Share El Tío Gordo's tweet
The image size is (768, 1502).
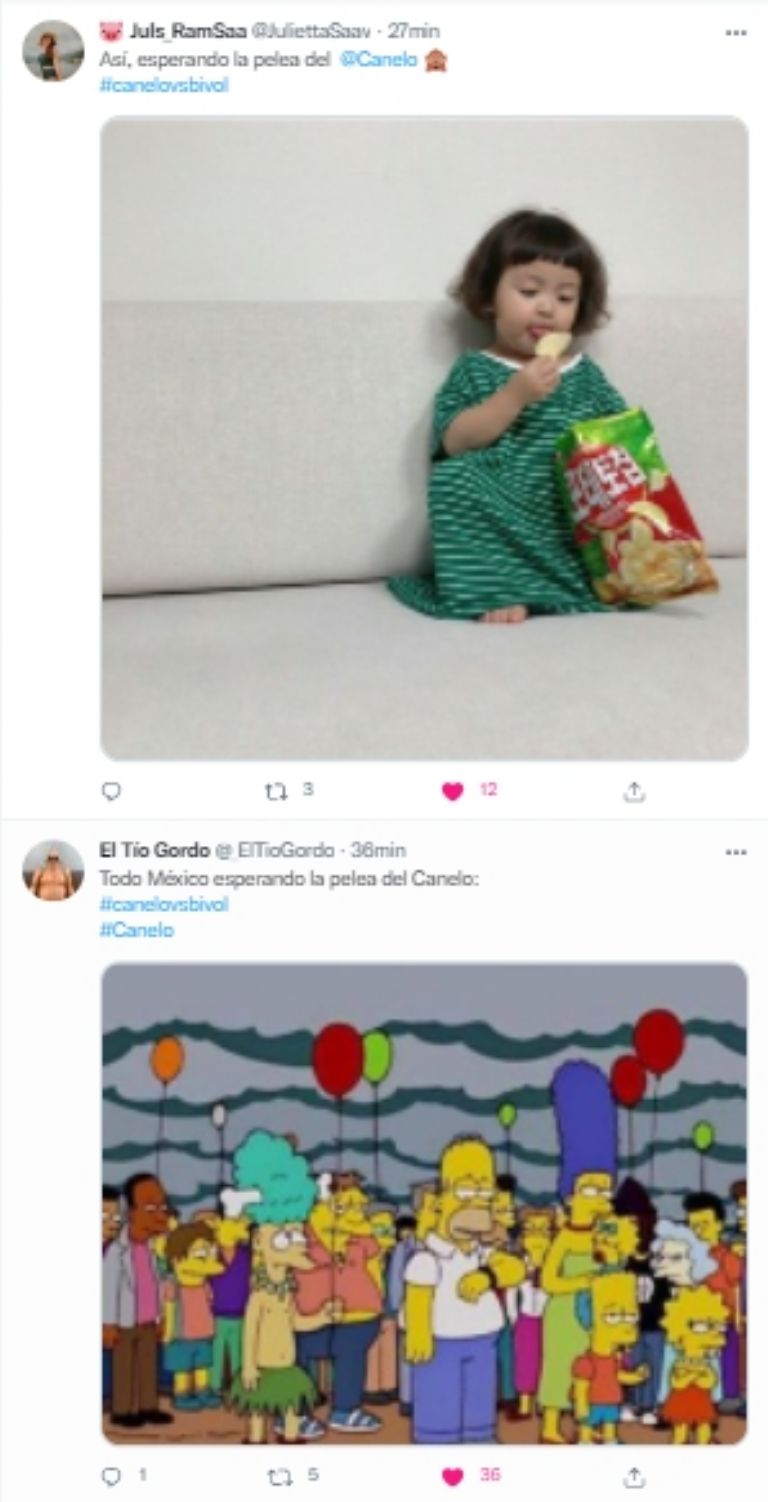click(x=633, y=1476)
